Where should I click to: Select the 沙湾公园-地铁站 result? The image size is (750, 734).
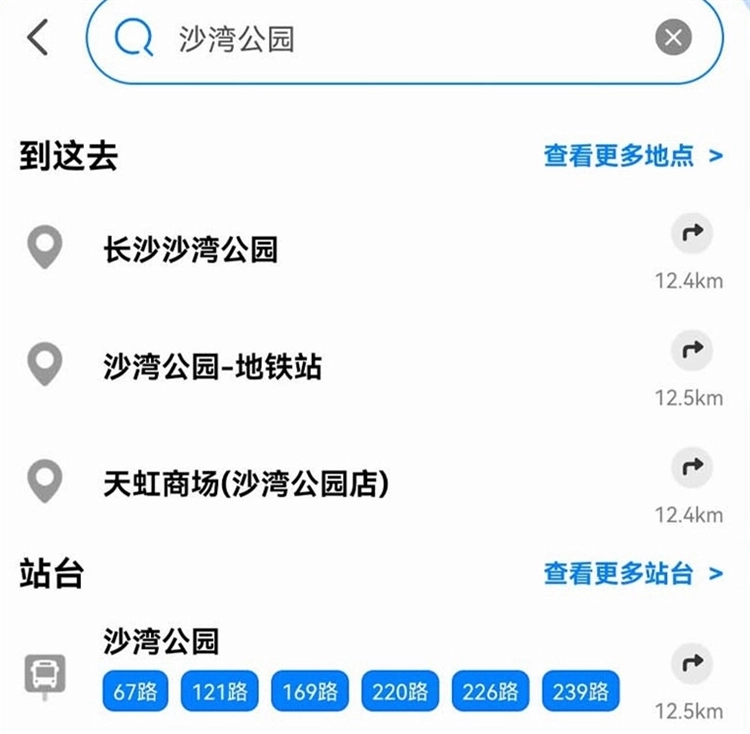point(212,367)
